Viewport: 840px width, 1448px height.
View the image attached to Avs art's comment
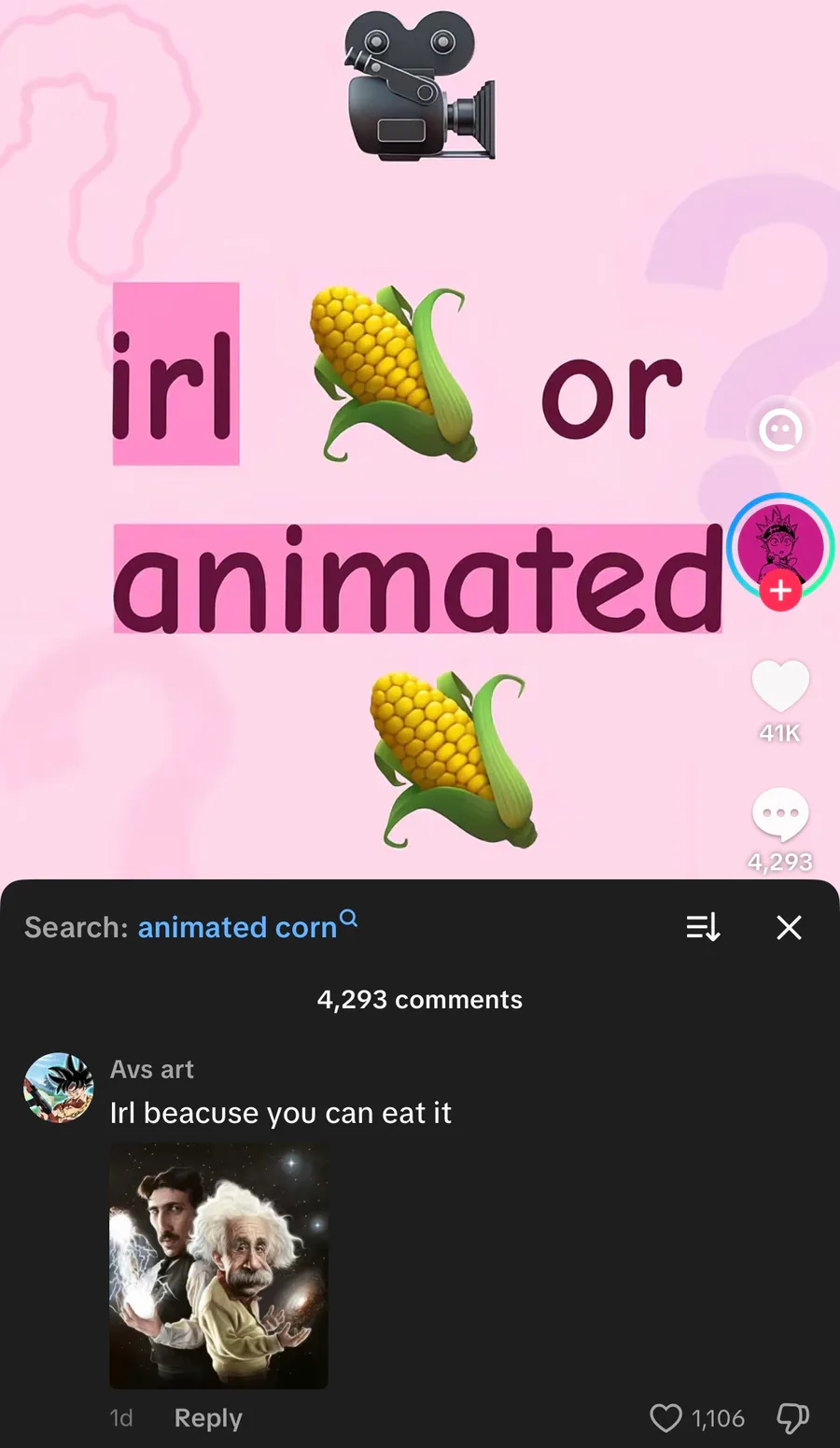tap(218, 1266)
